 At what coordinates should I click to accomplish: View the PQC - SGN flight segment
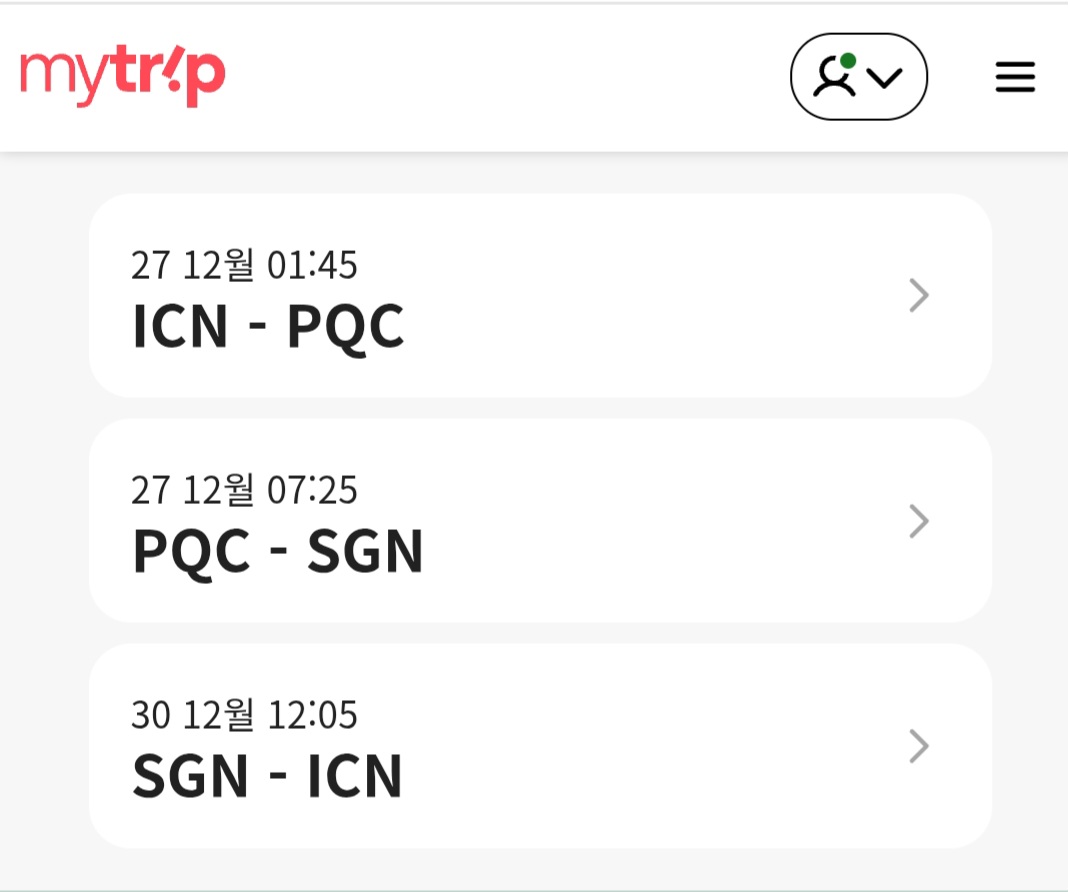pos(540,521)
